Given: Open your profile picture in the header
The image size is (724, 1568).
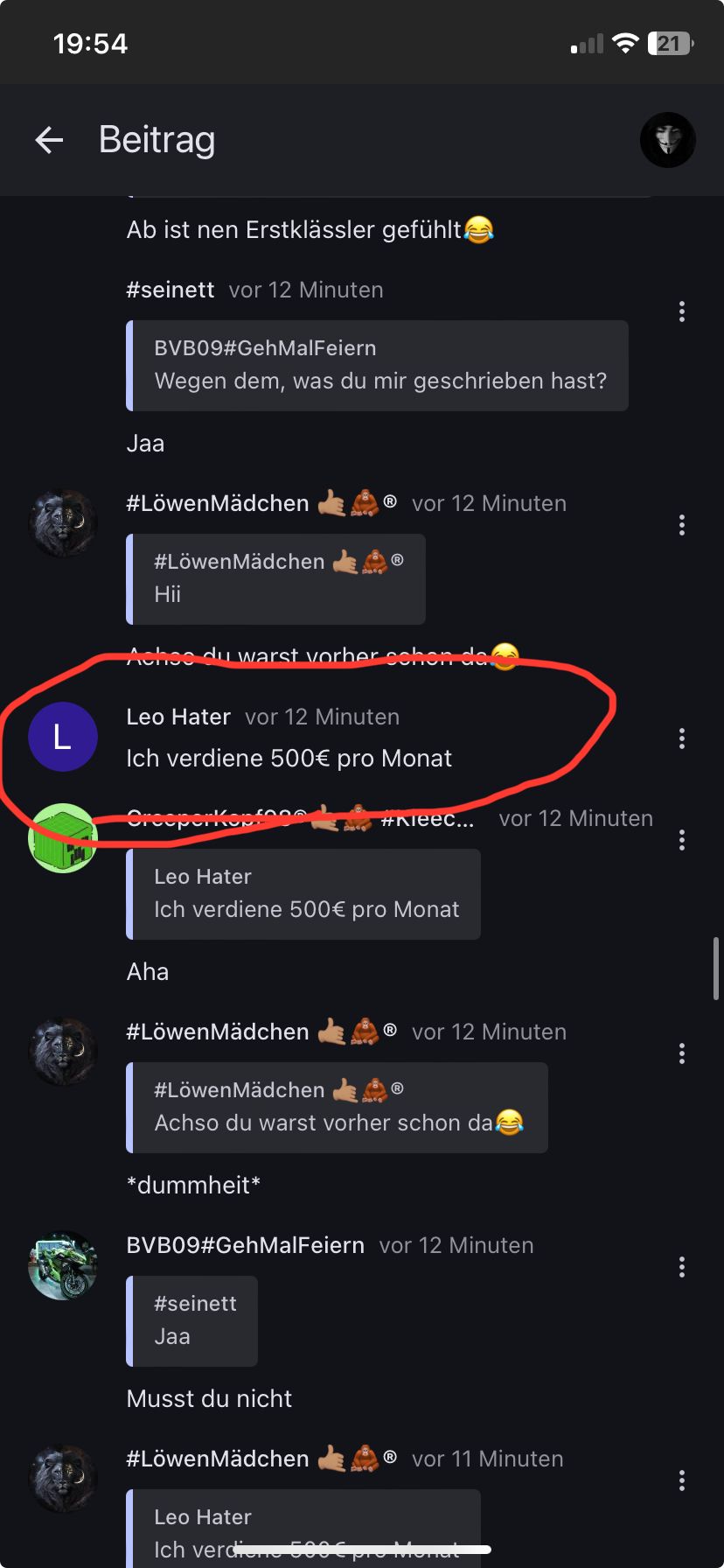Looking at the screenshot, I should tap(667, 140).
